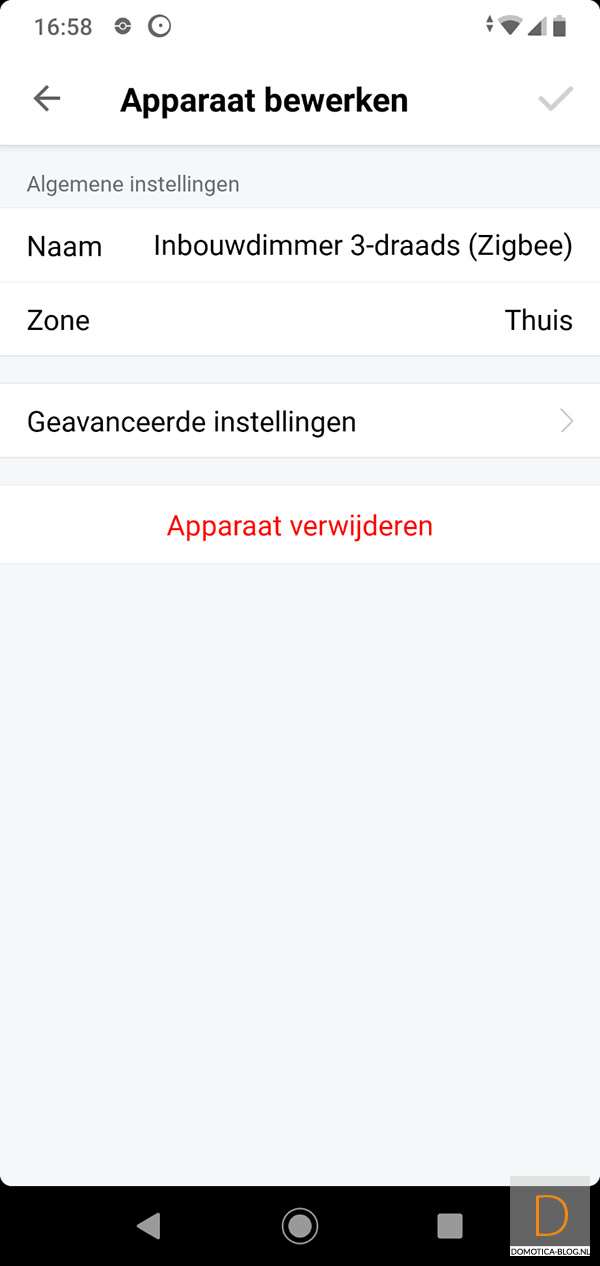Go back using the top arrow
Image resolution: width=600 pixels, height=1266 pixels.
point(47,98)
